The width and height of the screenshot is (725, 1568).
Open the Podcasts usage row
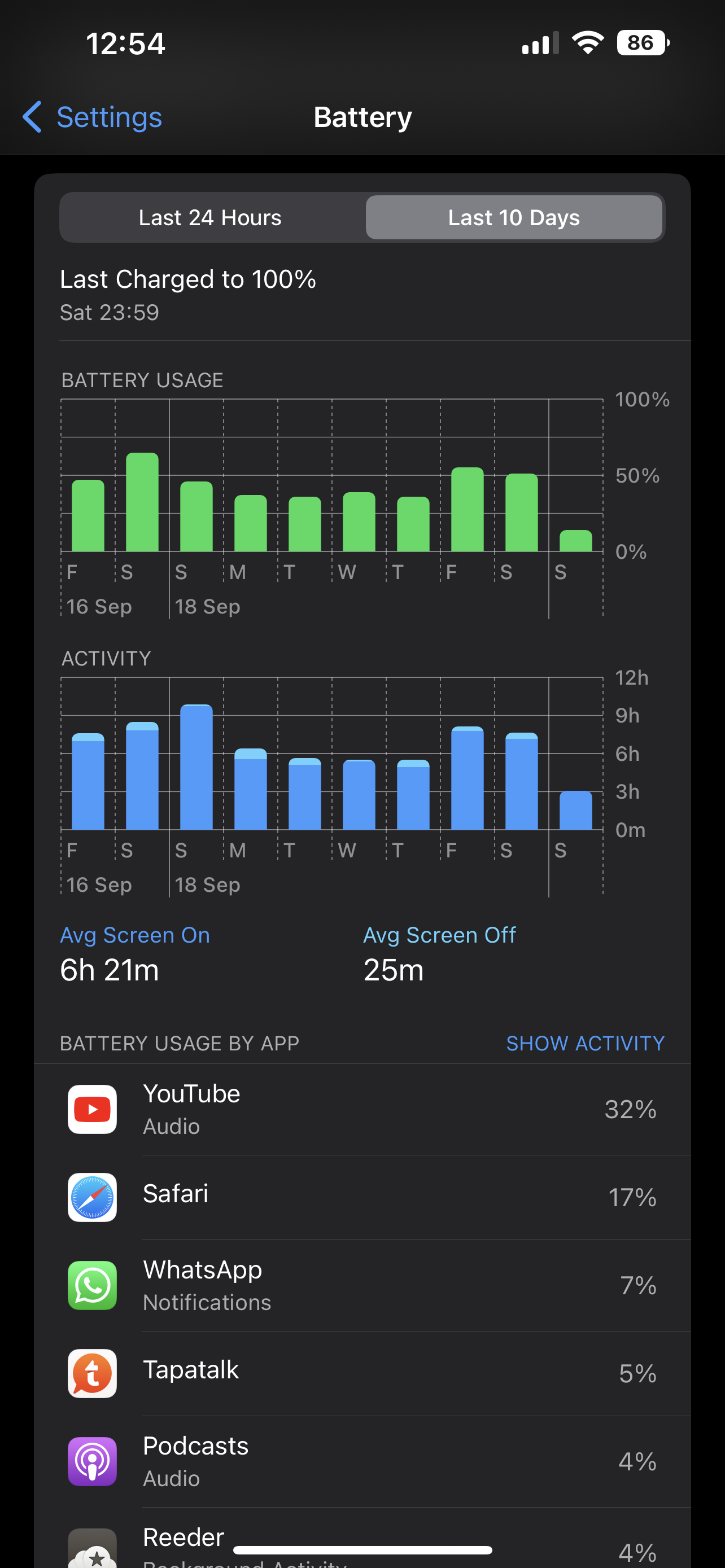(x=362, y=1460)
